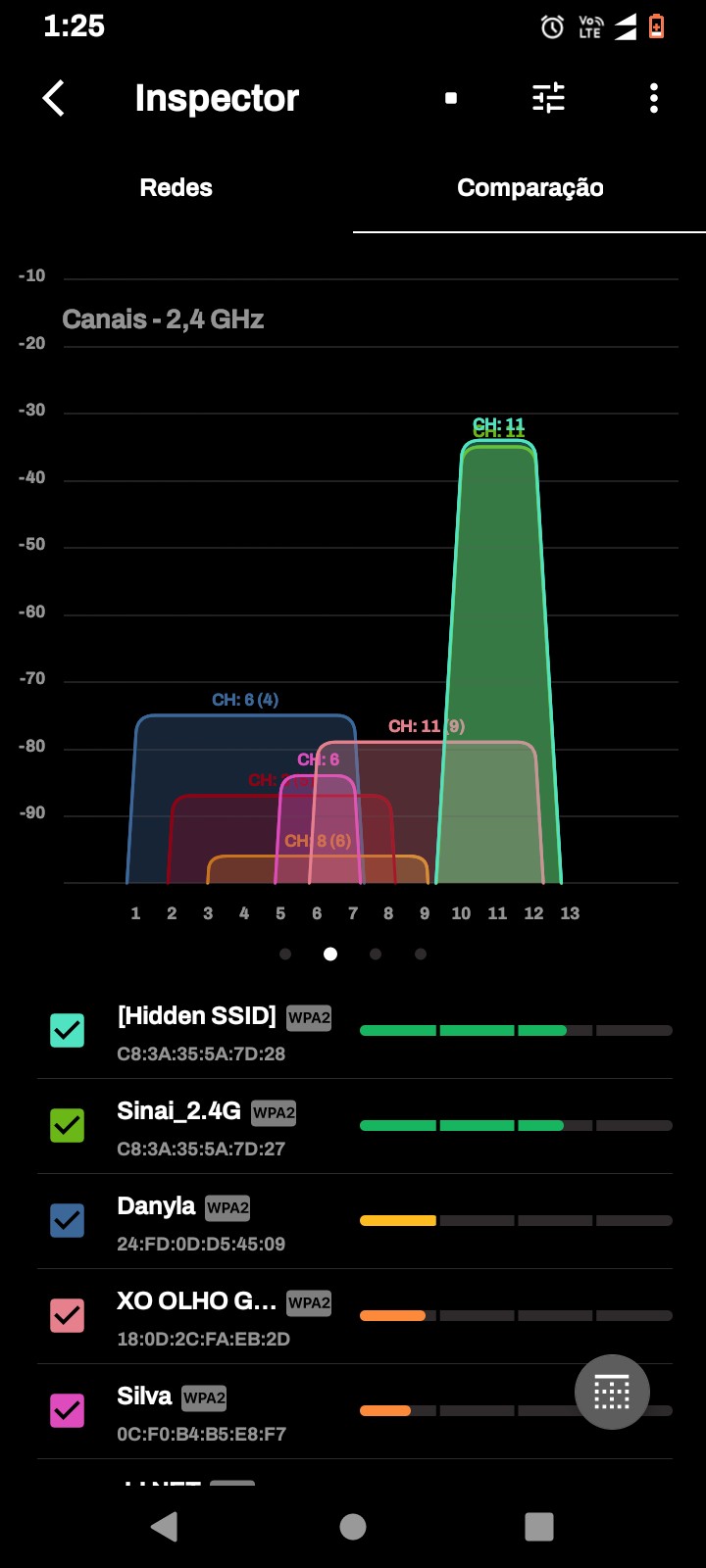The width and height of the screenshot is (706, 1568).
Task: Uncheck the [Hidden SSID] network checkbox
Action: click(x=68, y=1030)
